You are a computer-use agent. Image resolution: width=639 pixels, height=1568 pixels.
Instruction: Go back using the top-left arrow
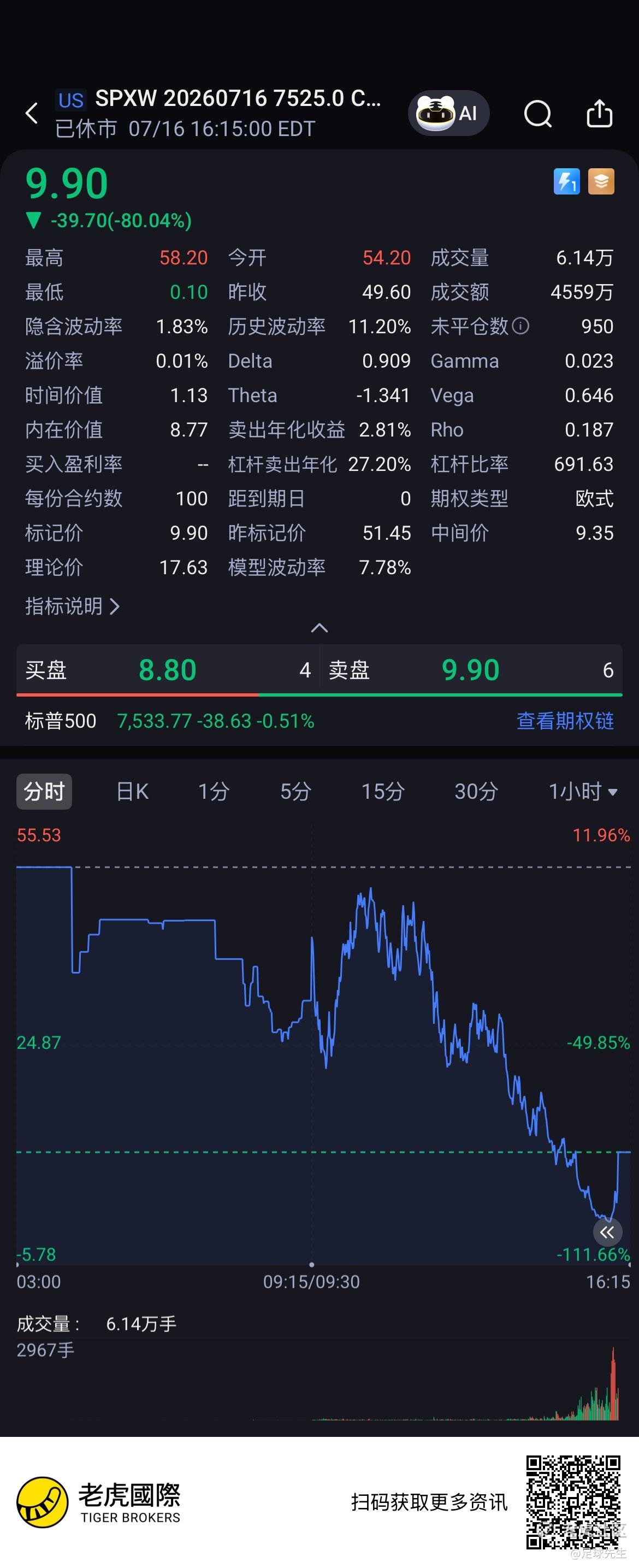[32, 113]
